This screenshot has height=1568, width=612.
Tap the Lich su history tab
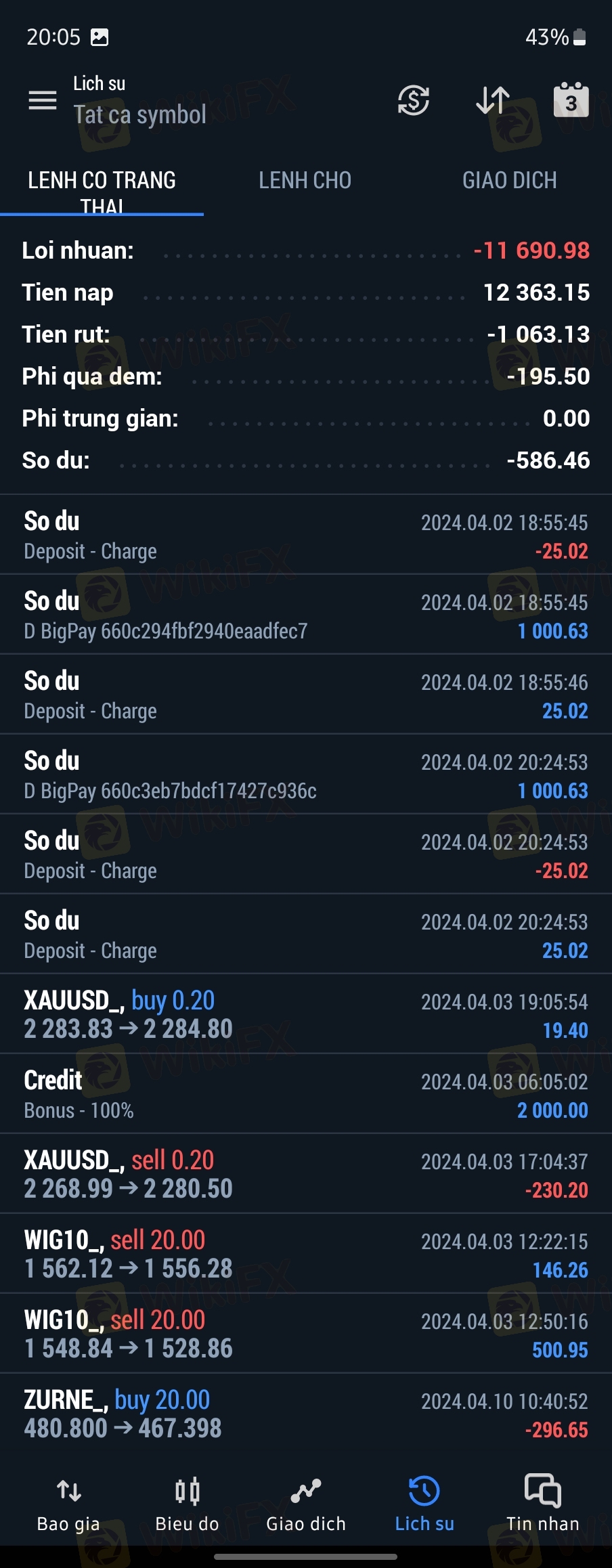pyautogui.click(x=424, y=1504)
